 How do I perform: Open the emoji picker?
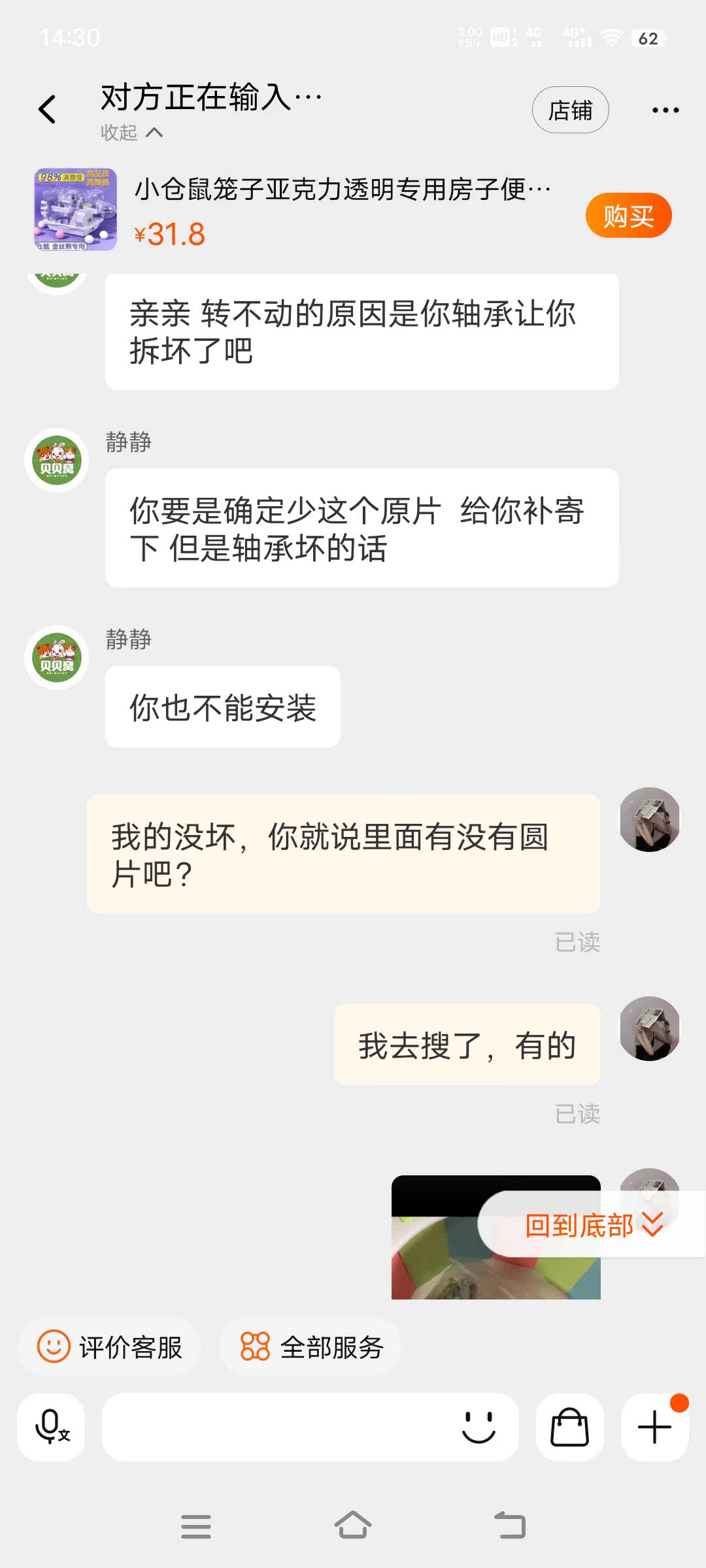(479, 1427)
